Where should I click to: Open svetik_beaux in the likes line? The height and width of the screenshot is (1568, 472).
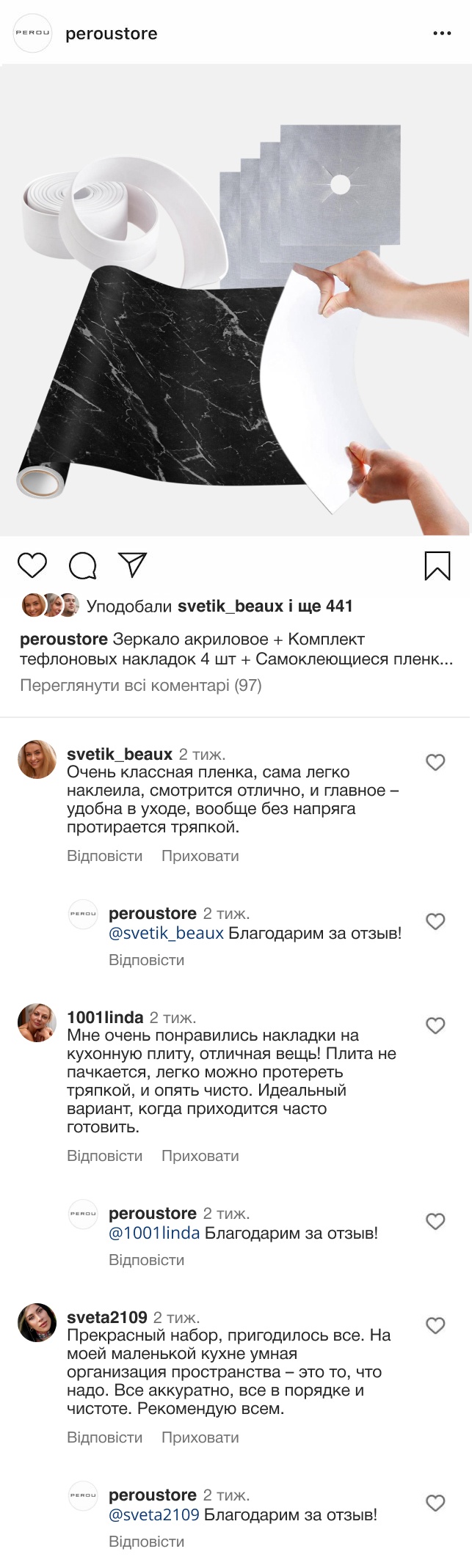coord(230,606)
